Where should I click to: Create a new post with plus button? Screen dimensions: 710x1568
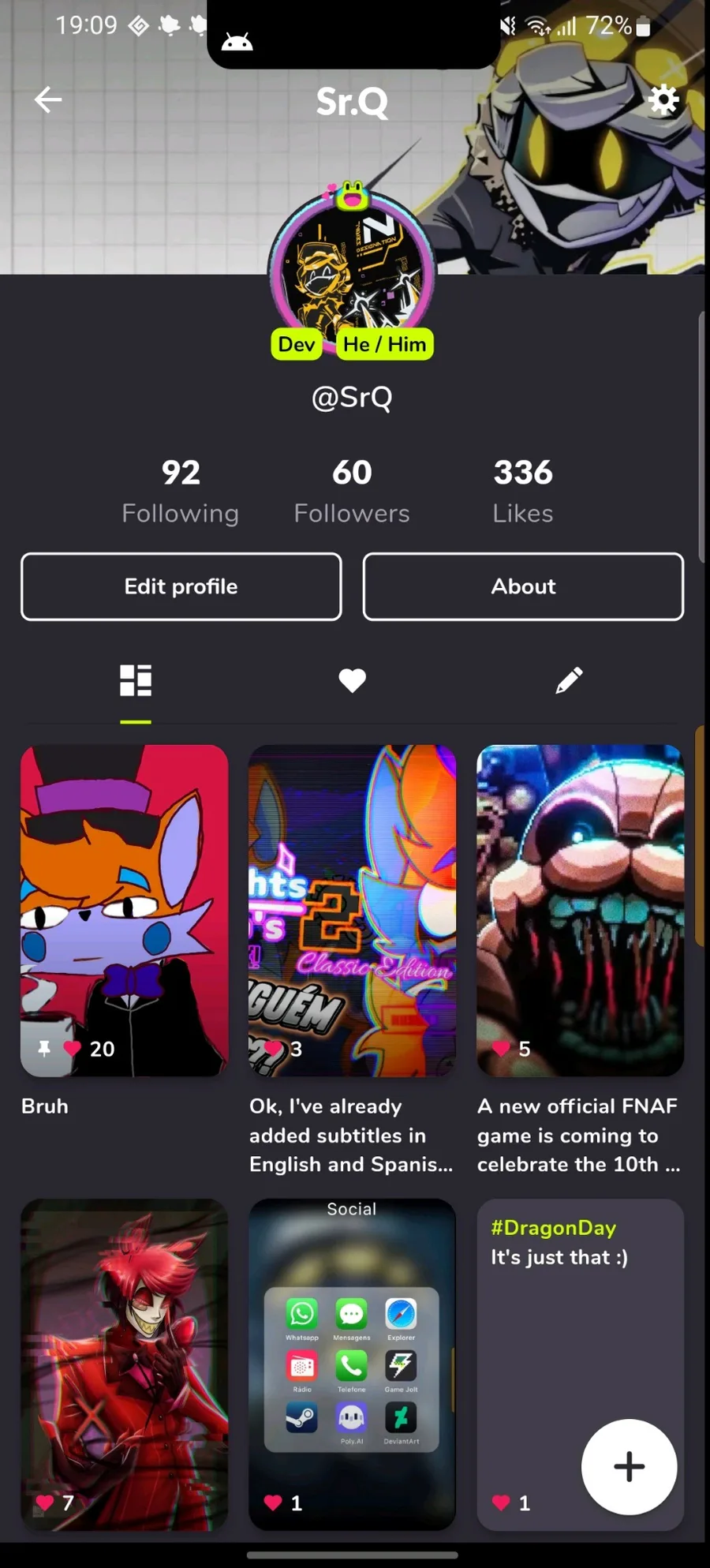(x=629, y=1467)
